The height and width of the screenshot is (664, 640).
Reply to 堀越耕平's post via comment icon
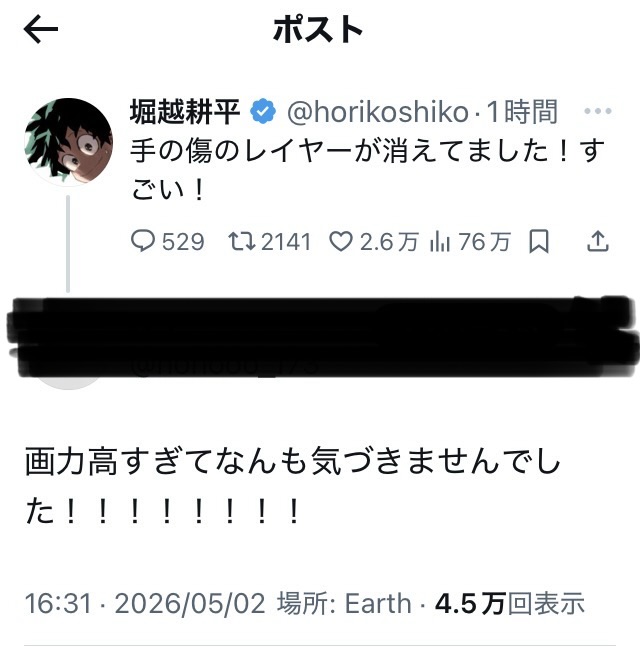[143, 241]
